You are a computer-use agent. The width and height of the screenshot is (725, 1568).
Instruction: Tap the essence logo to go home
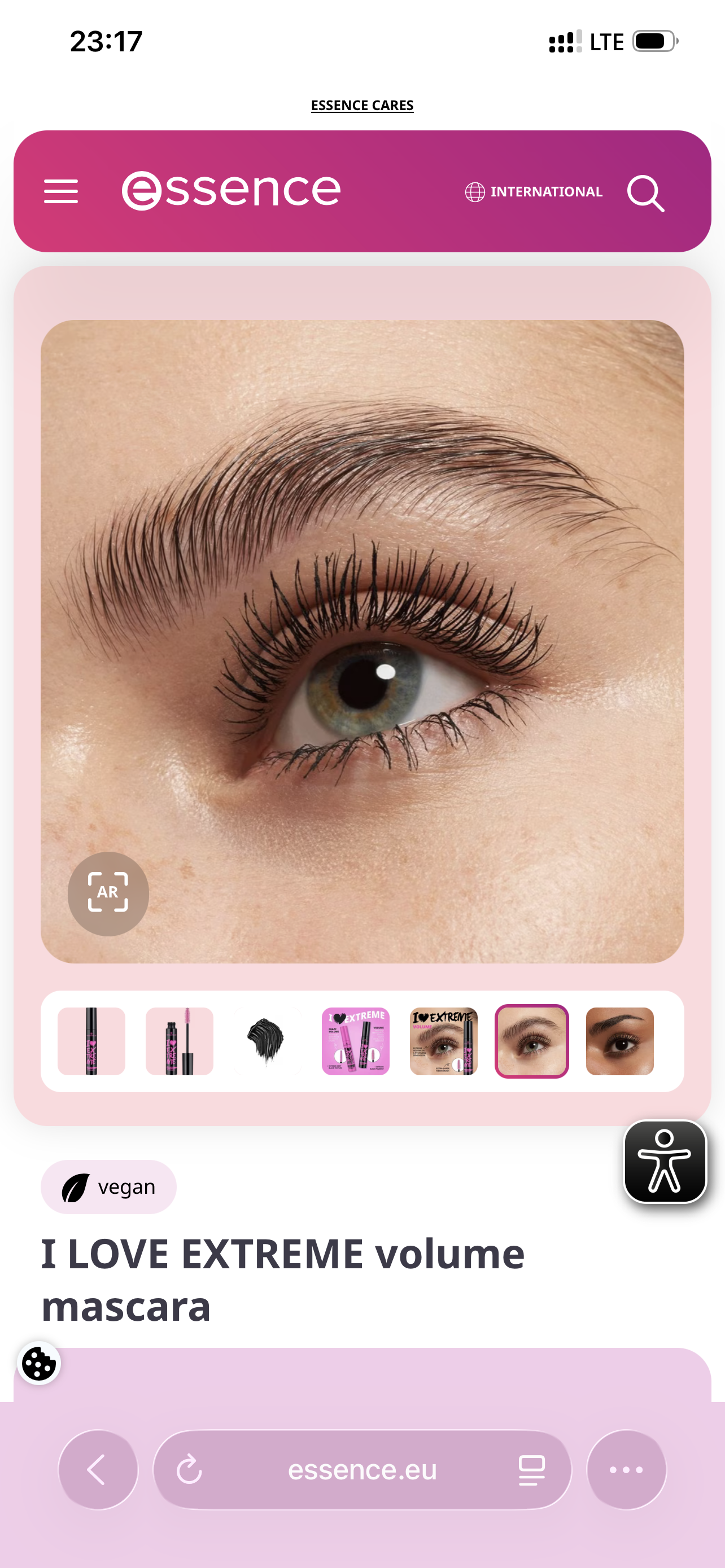pyautogui.click(x=231, y=191)
